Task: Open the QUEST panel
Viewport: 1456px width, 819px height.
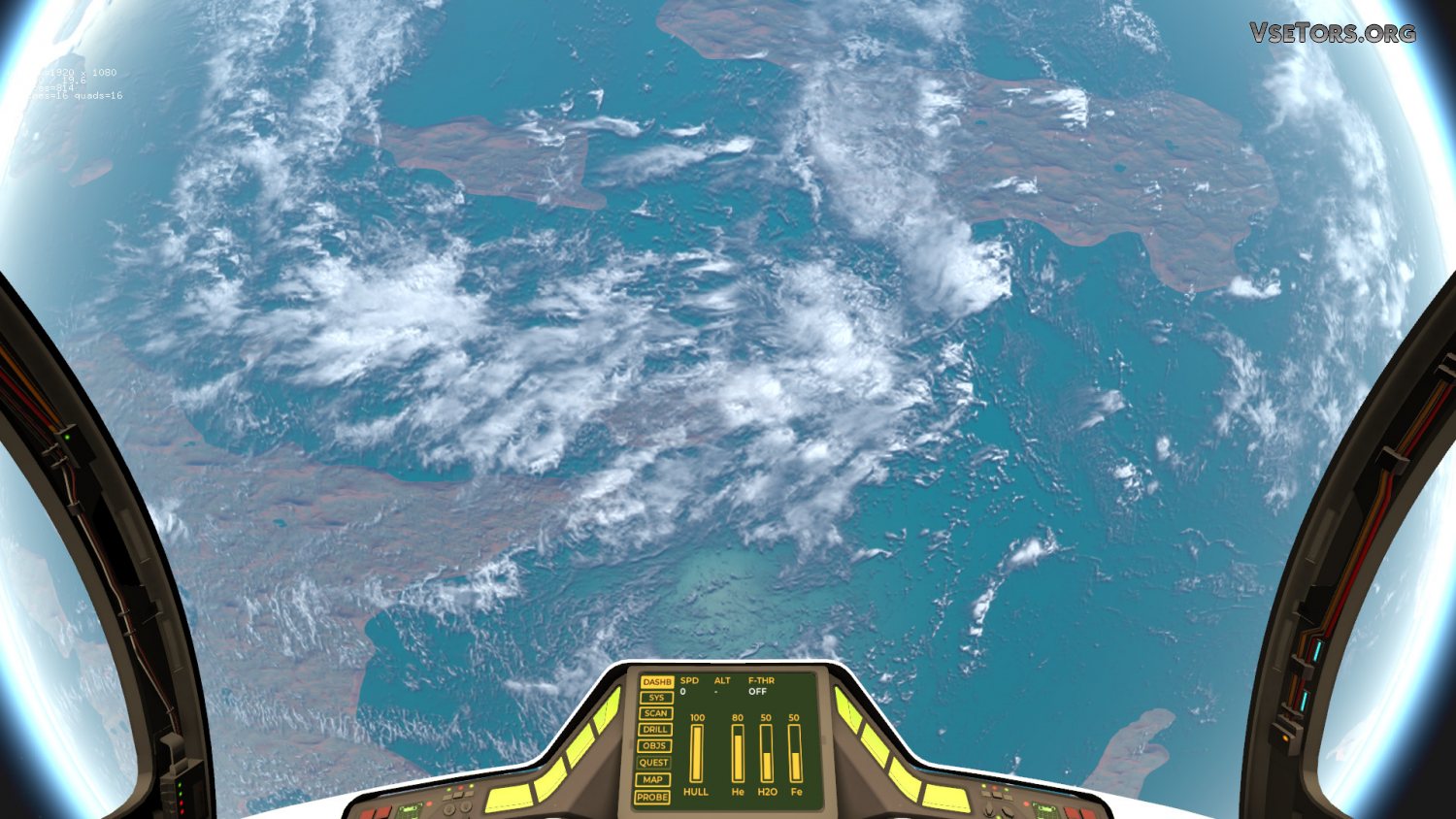Action: (654, 763)
